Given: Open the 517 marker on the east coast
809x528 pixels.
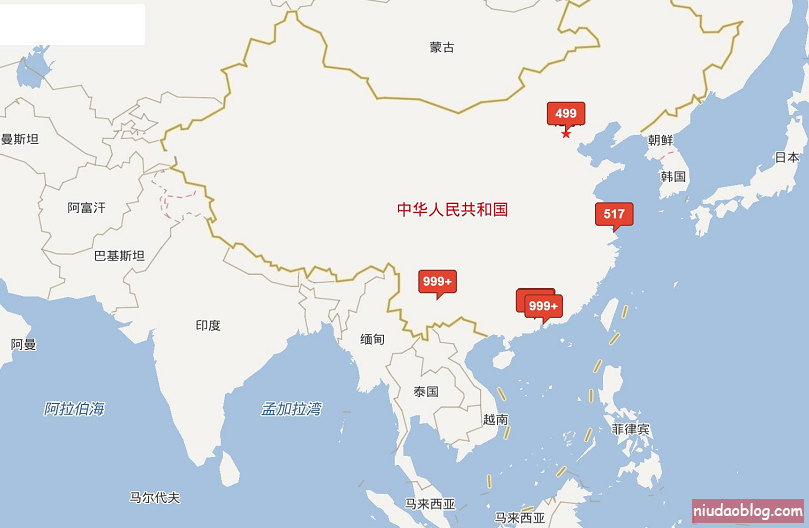Looking at the screenshot, I should point(613,214).
